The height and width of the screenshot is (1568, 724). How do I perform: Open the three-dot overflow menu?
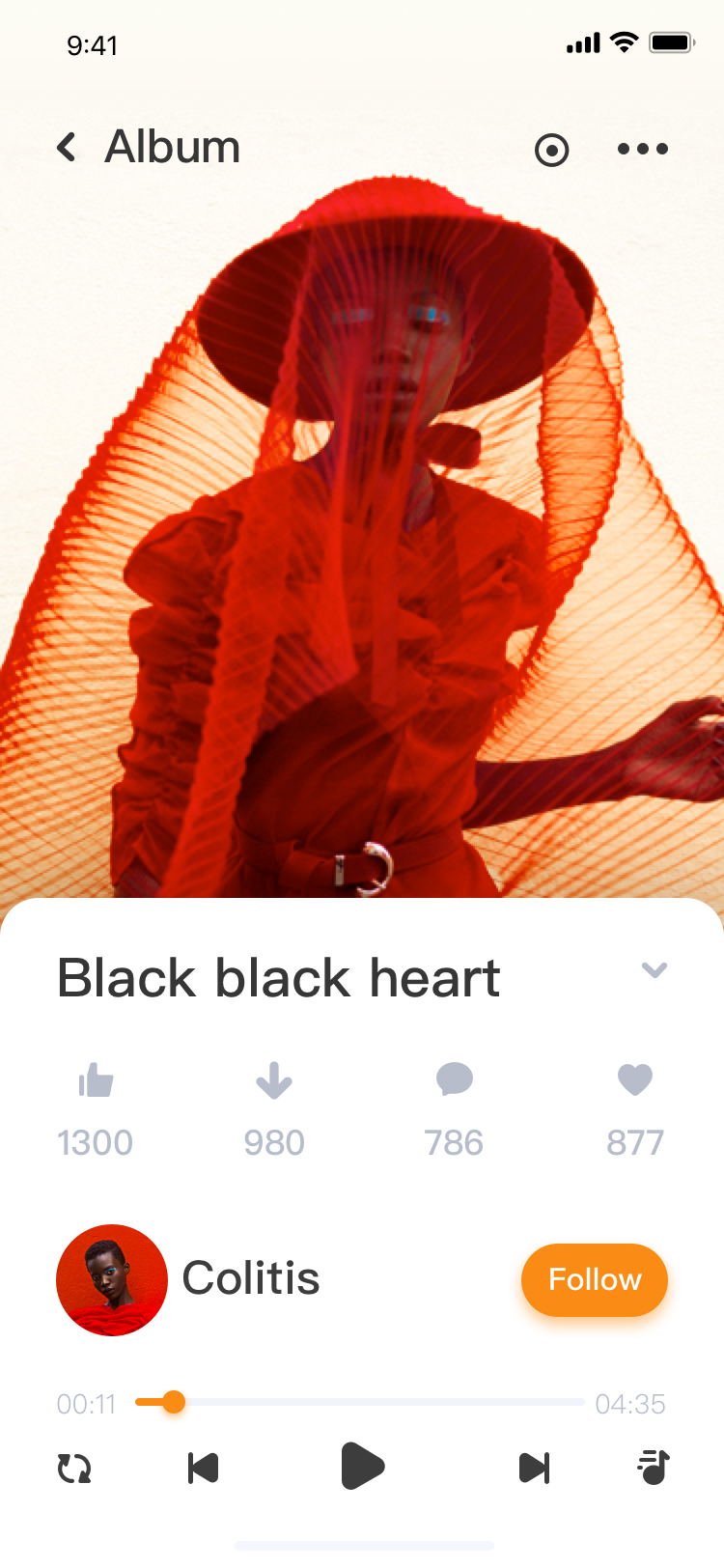(643, 149)
